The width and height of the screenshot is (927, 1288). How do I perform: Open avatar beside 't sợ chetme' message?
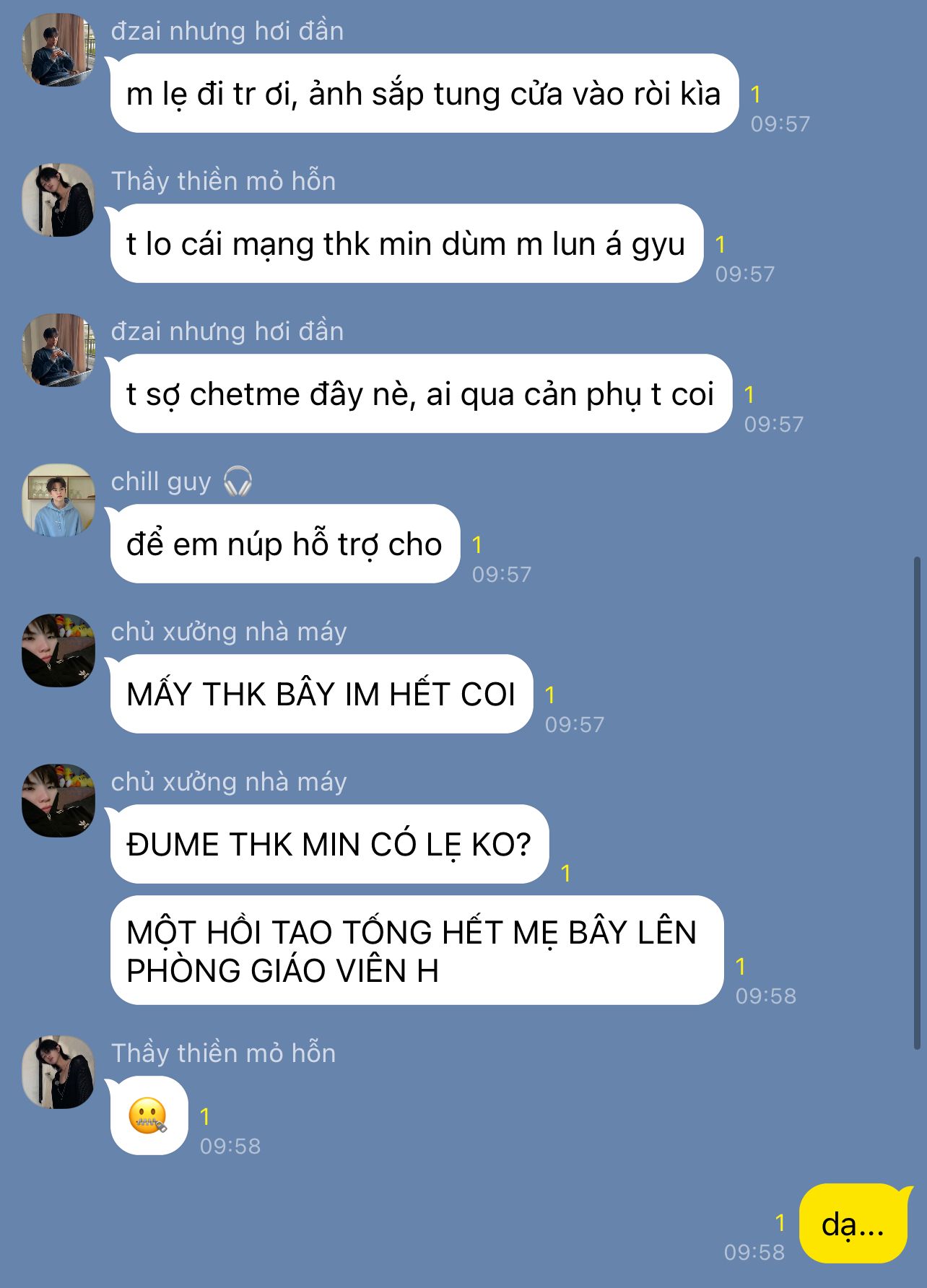(x=58, y=350)
